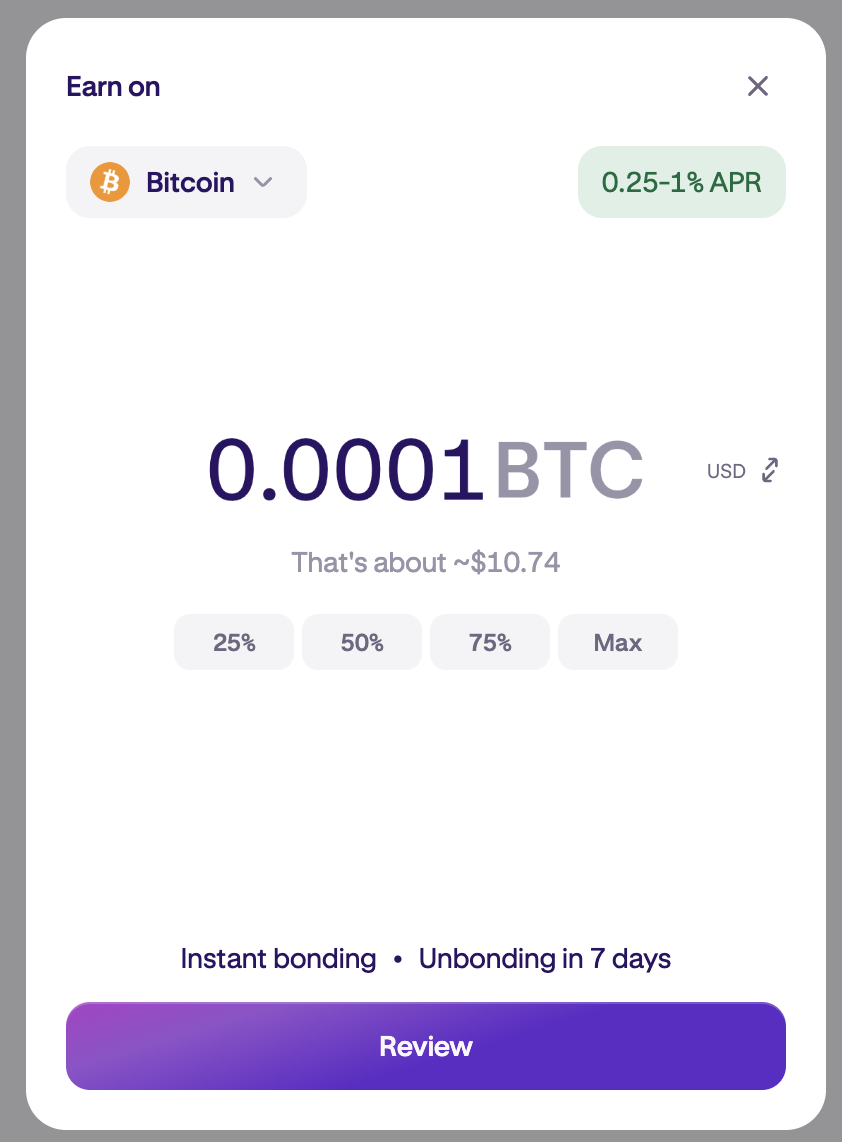Screen dimensions: 842x1142
Task: Expand the chevron next to Bitcoin
Action: 263,183
